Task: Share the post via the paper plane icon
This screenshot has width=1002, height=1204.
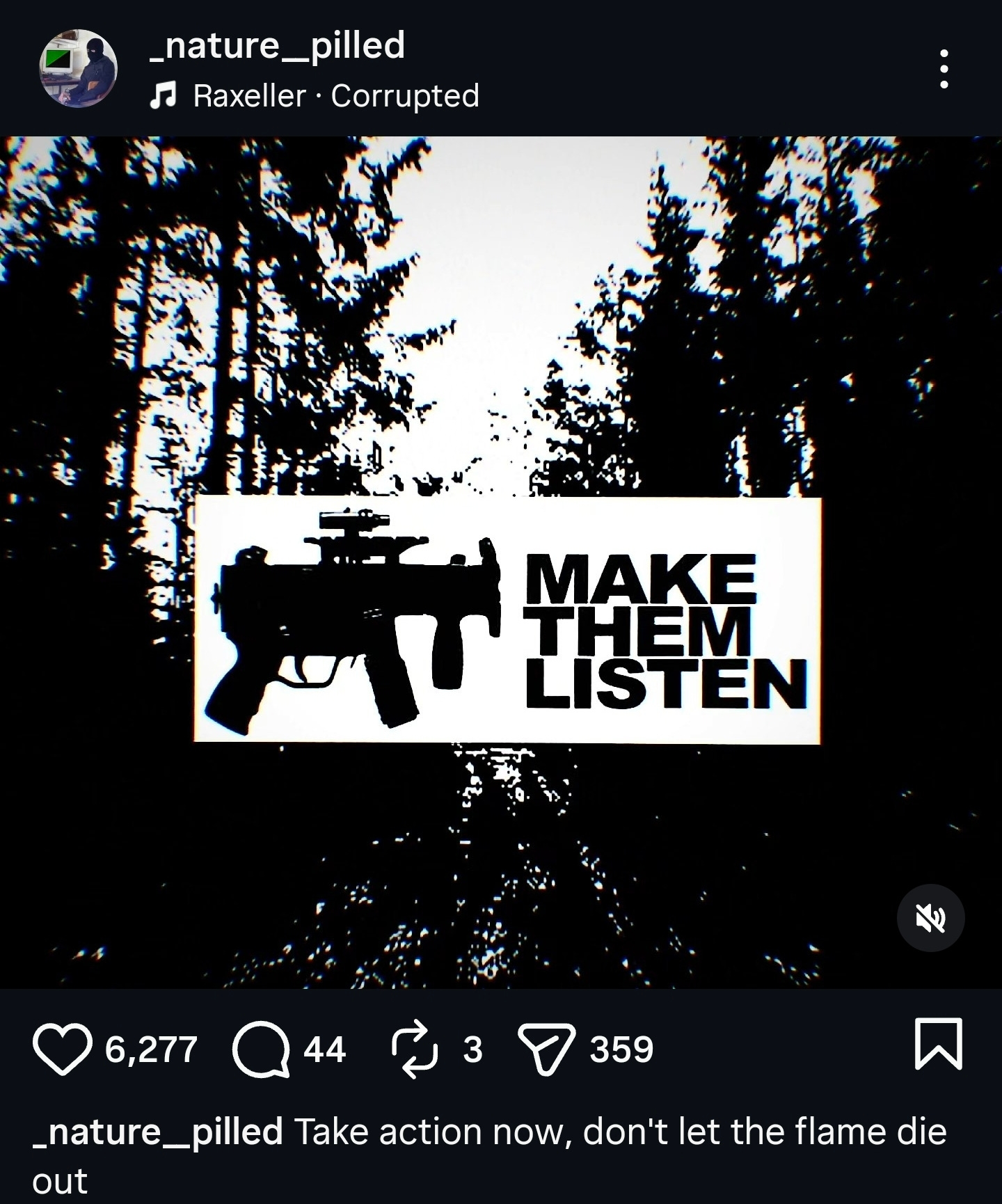Action: point(547,1048)
